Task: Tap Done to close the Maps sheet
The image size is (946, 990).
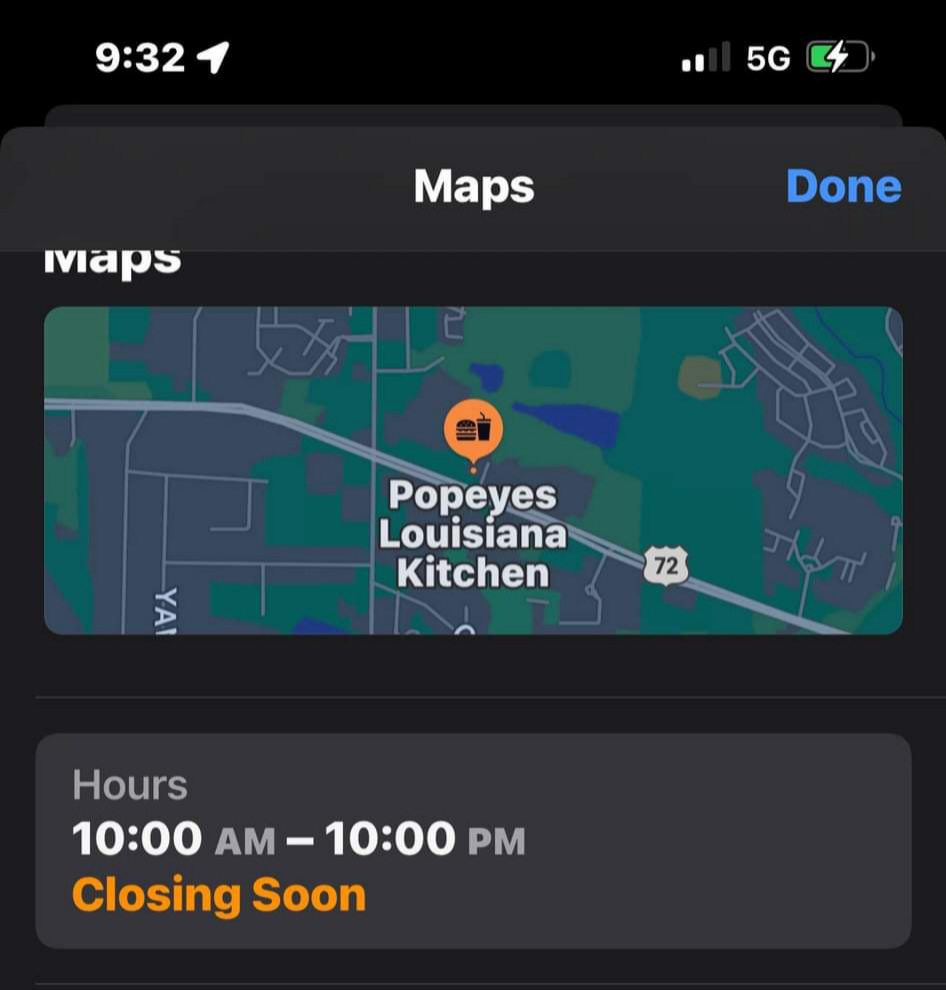Action: click(x=843, y=187)
